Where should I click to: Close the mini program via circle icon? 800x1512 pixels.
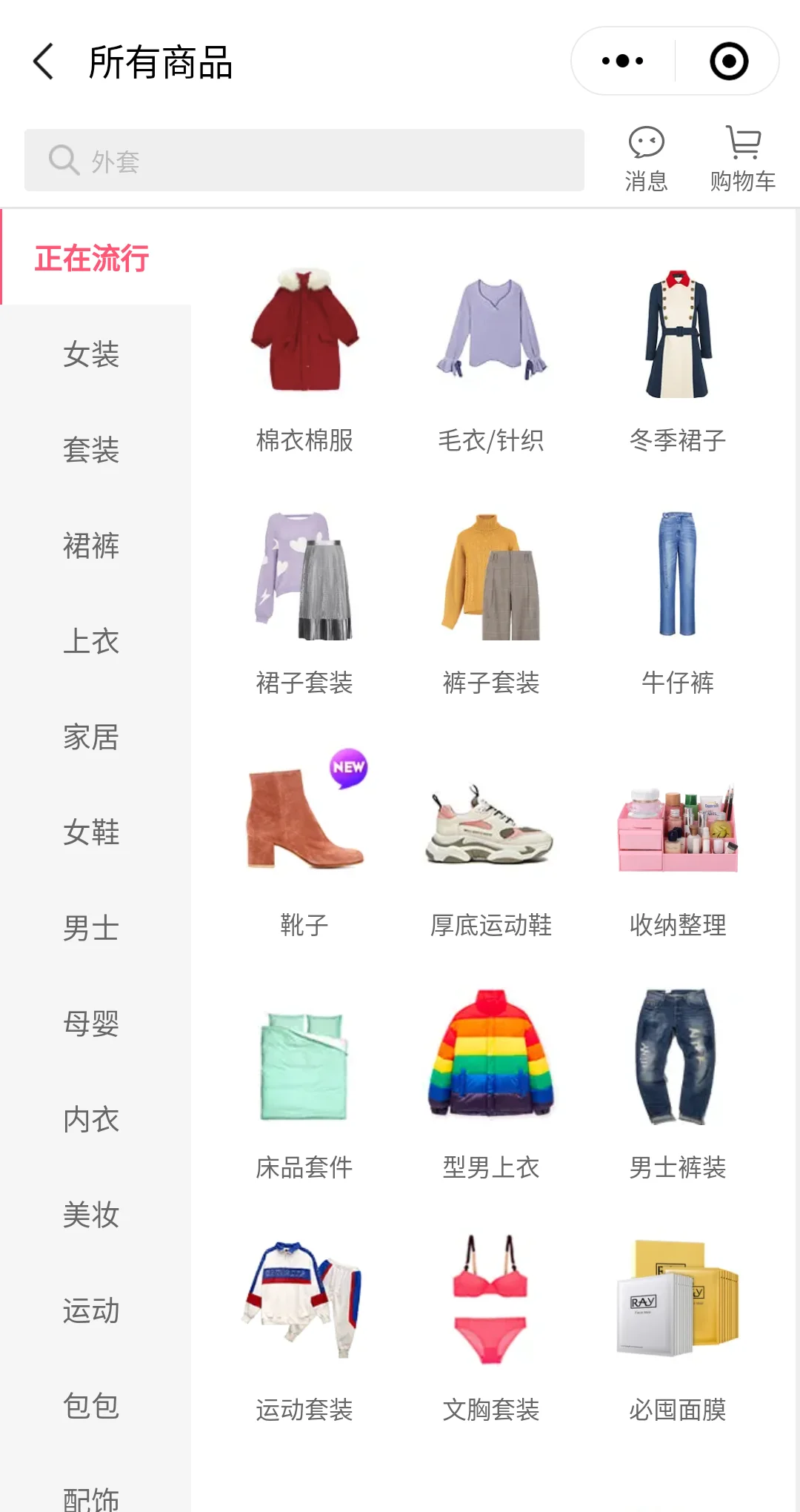click(x=729, y=62)
